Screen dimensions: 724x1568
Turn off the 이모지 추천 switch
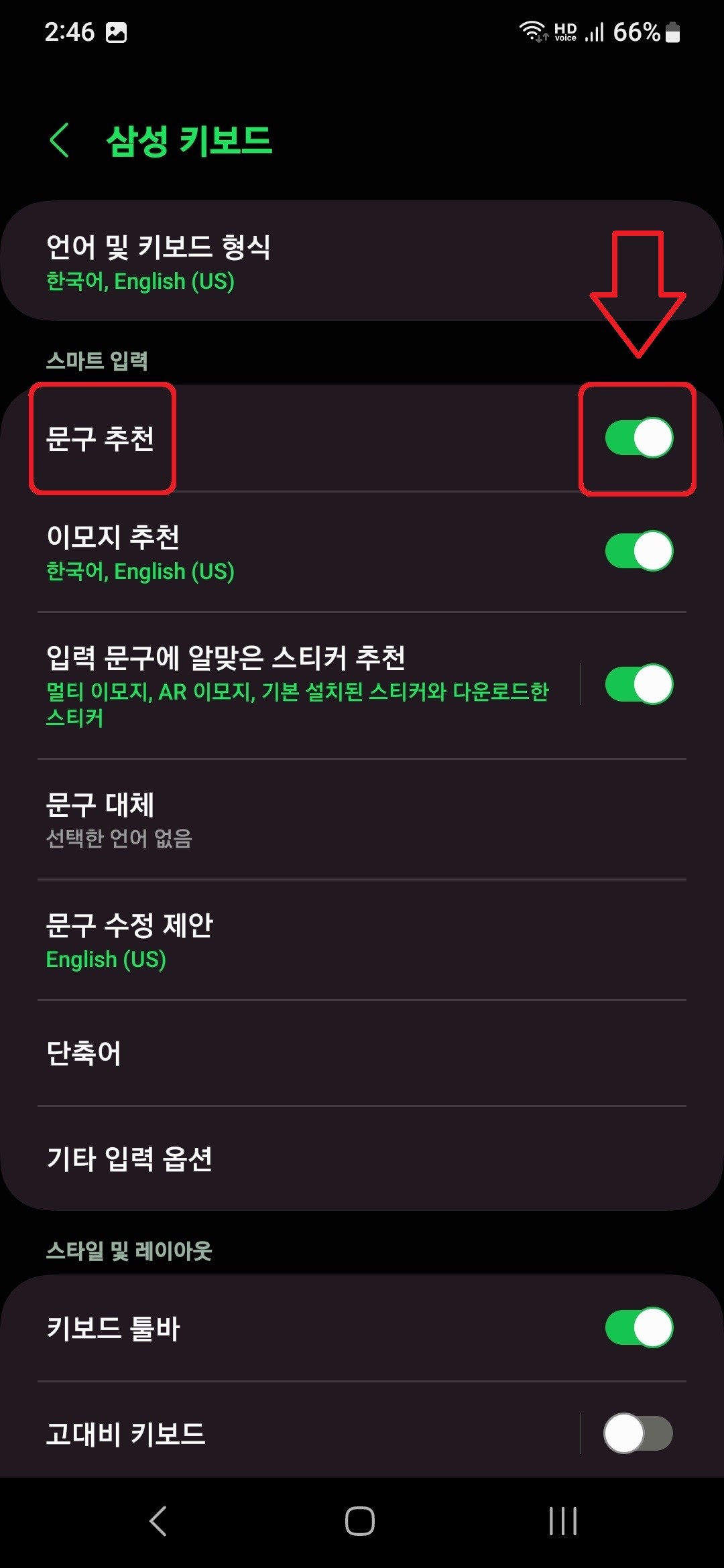click(638, 549)
